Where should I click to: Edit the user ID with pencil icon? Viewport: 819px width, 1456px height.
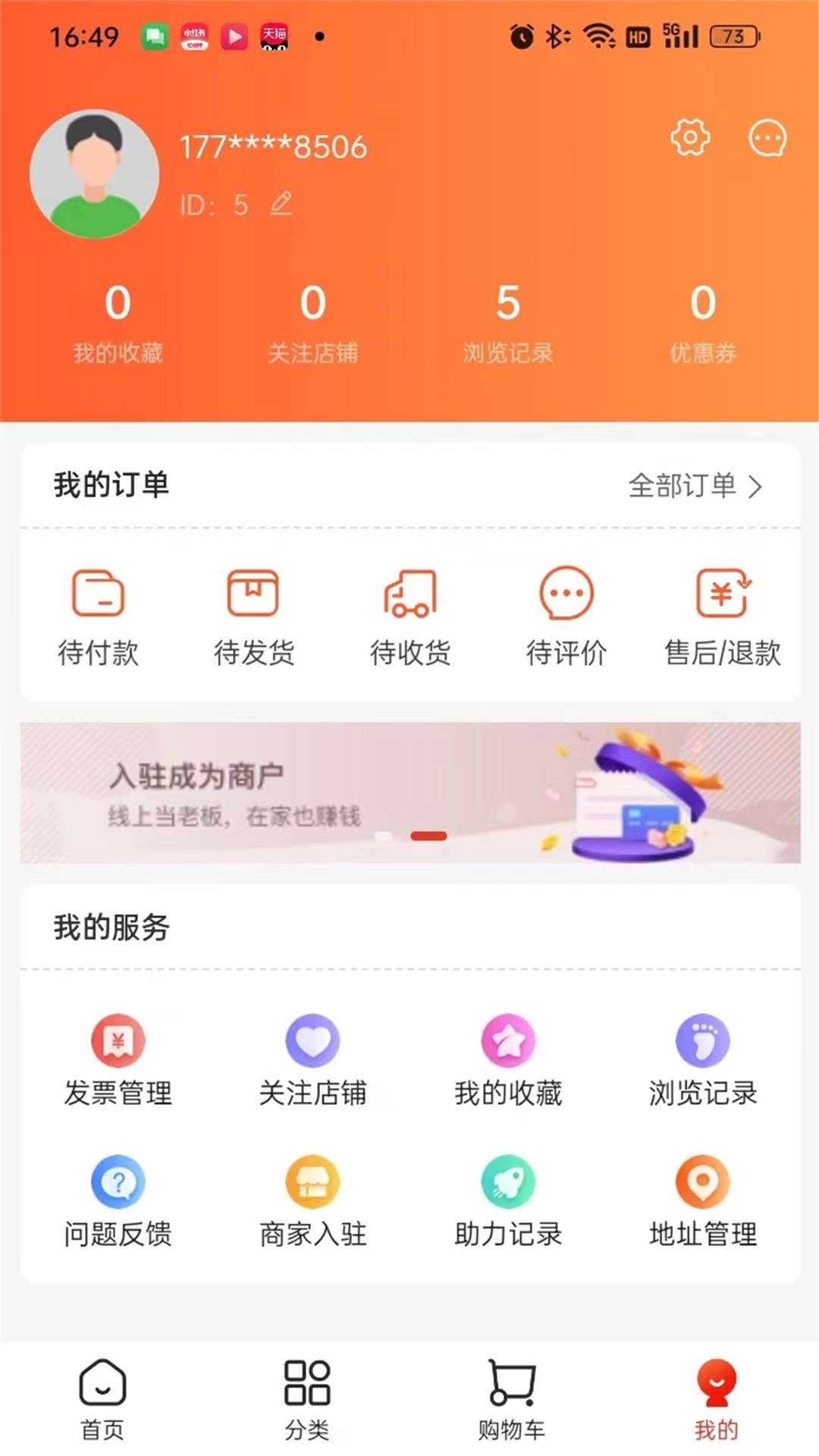pyautogui.click(x=281, y=203)
